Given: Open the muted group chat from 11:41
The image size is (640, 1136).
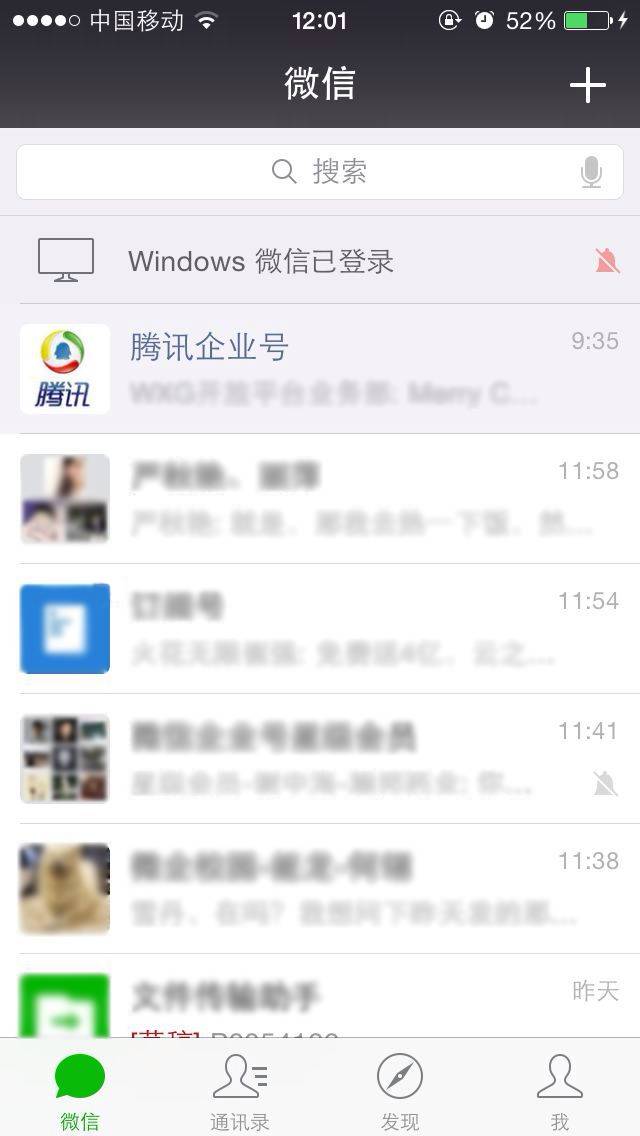Looking at the screenshot, I should coord(320,758).
